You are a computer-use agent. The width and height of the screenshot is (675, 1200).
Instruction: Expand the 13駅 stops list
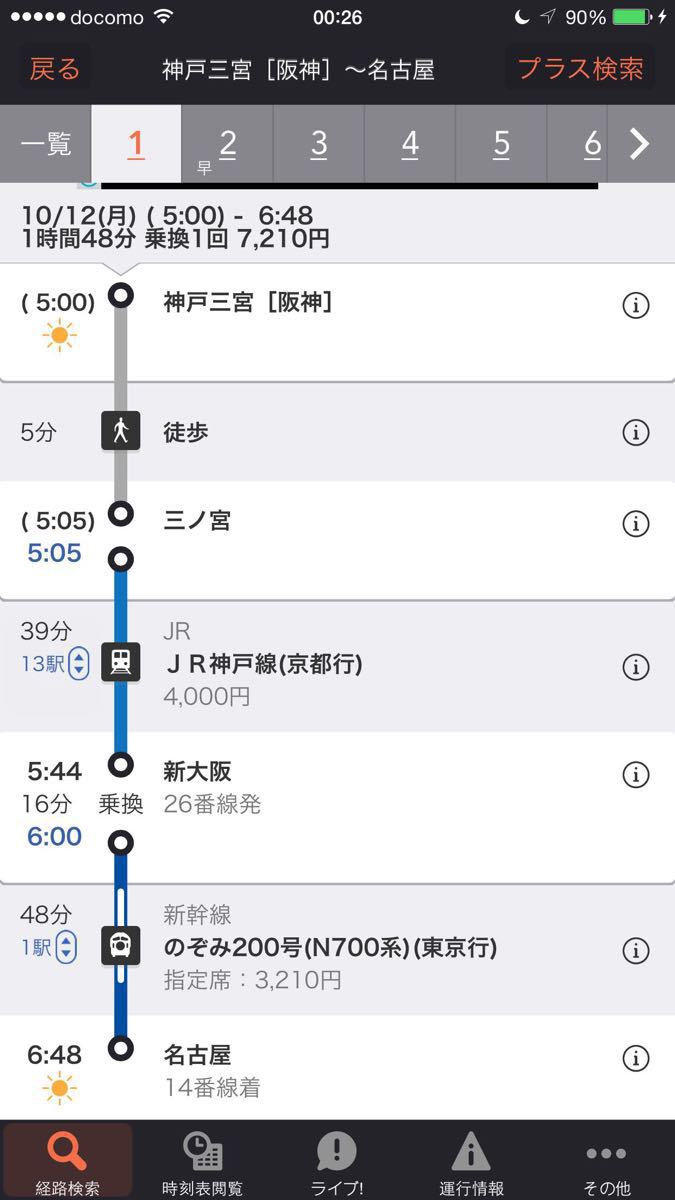click(55, 663)
